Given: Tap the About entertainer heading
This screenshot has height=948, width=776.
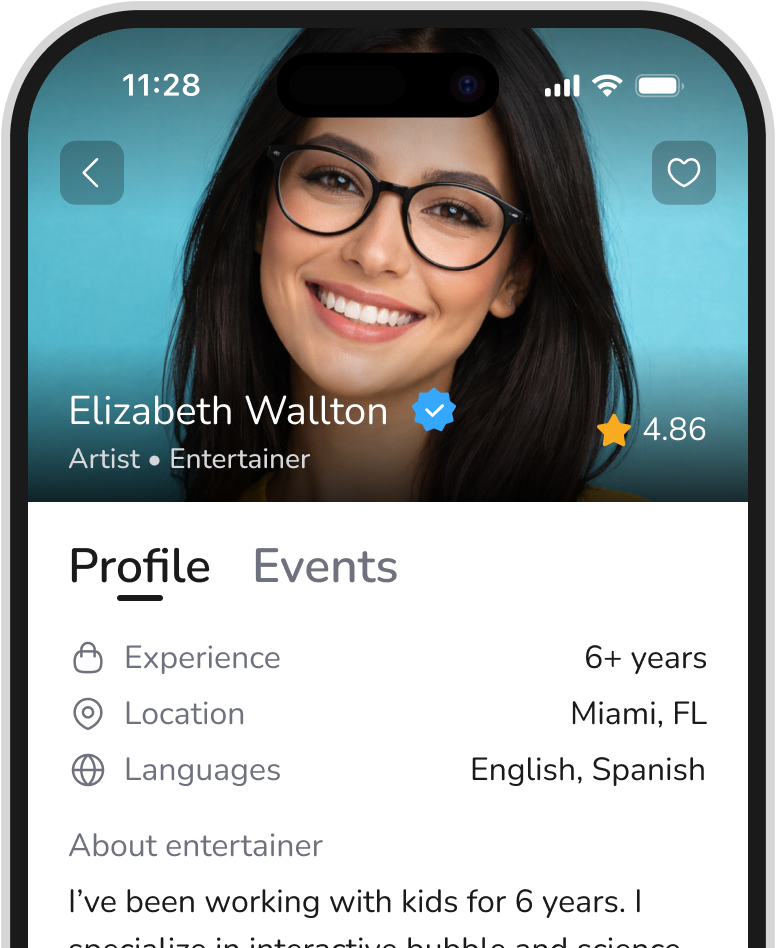Looking at the screenshot, I should pyautogui.click(x=195, y=845).
